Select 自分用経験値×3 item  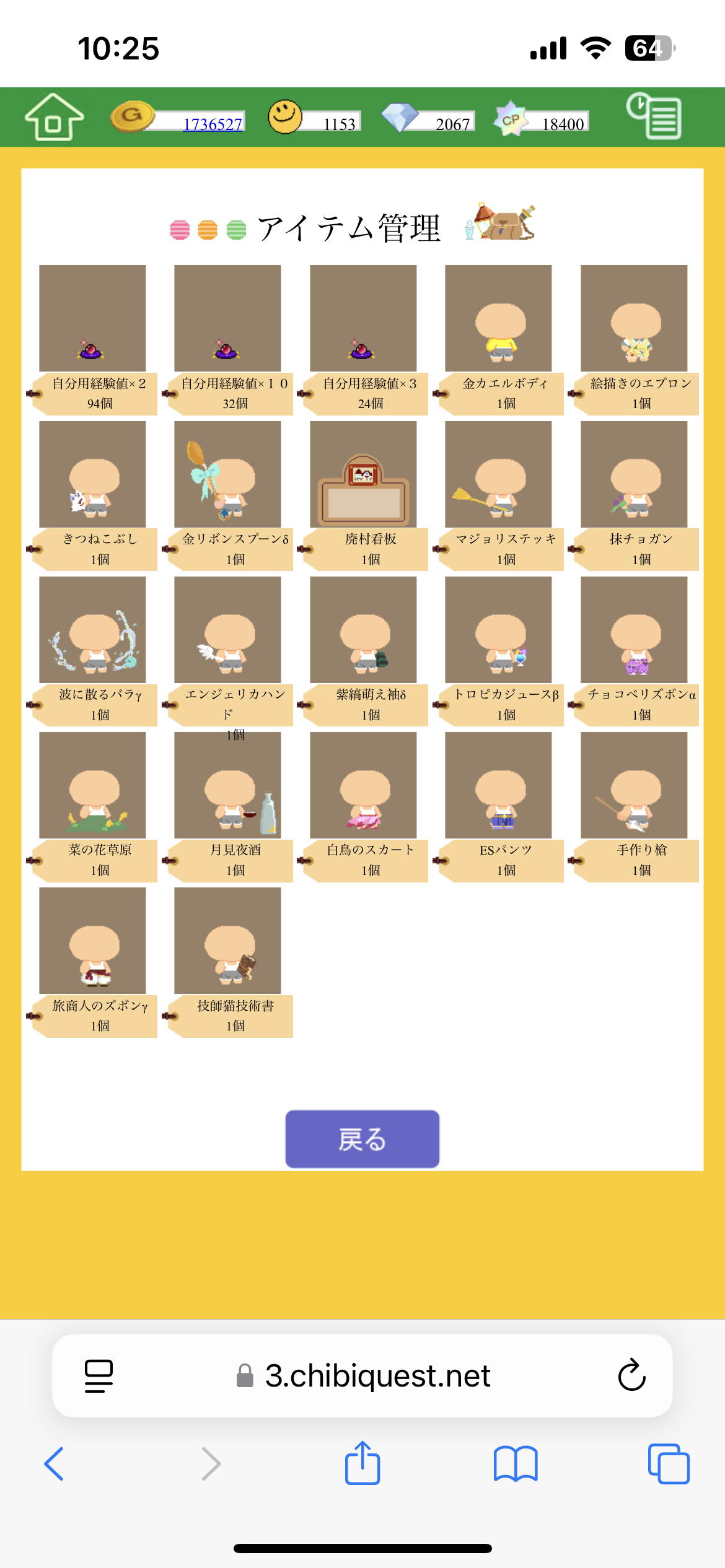click(363, 319)
